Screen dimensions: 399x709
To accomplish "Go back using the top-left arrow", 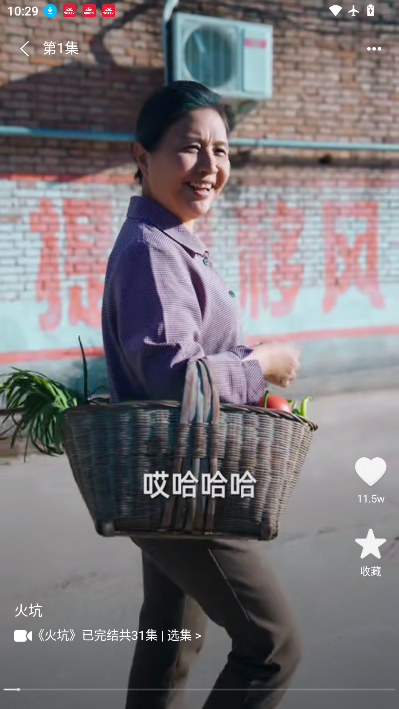I will pos(25,49).
